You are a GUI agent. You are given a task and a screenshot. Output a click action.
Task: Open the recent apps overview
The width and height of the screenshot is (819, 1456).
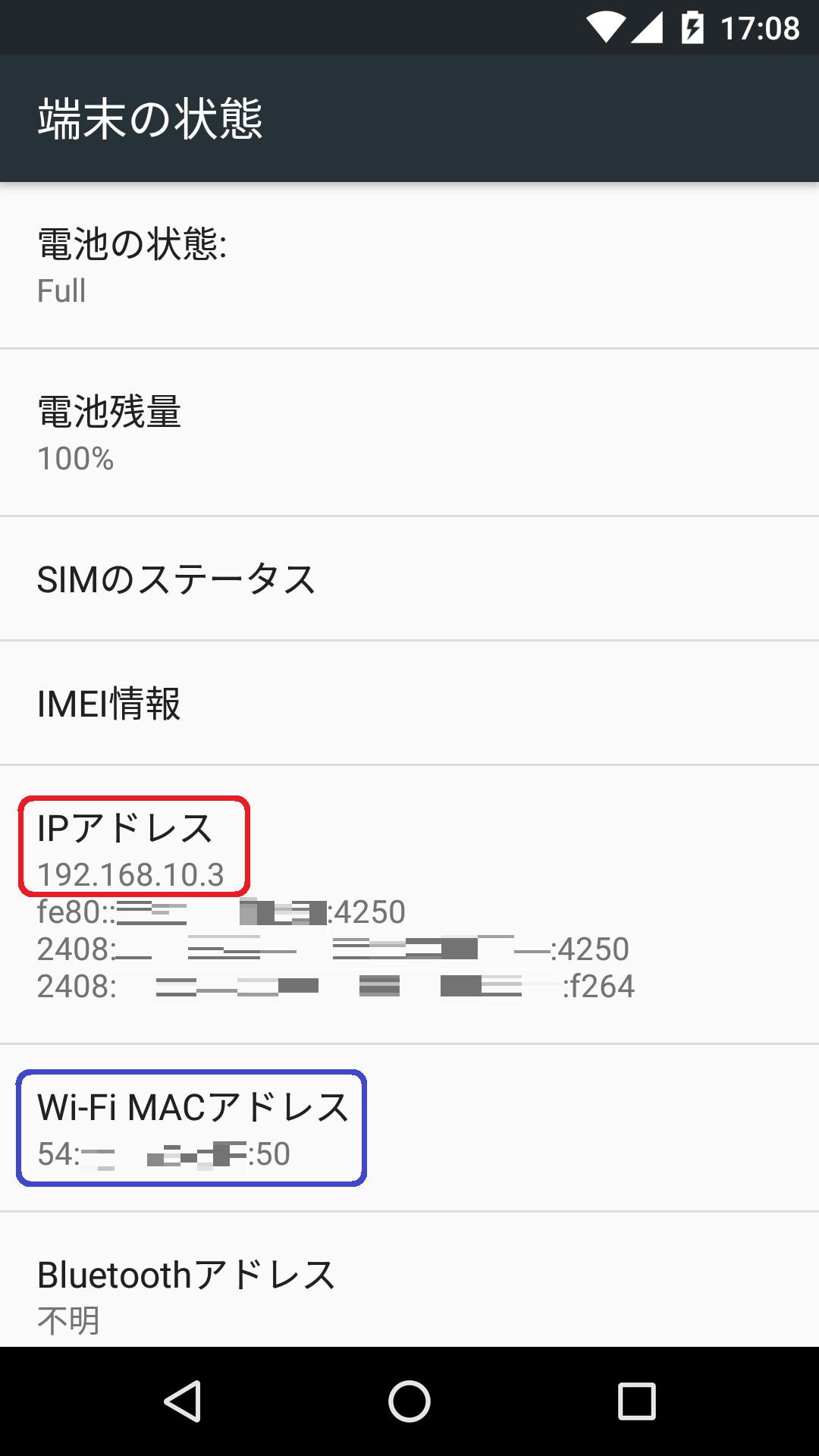[636, 1401]
